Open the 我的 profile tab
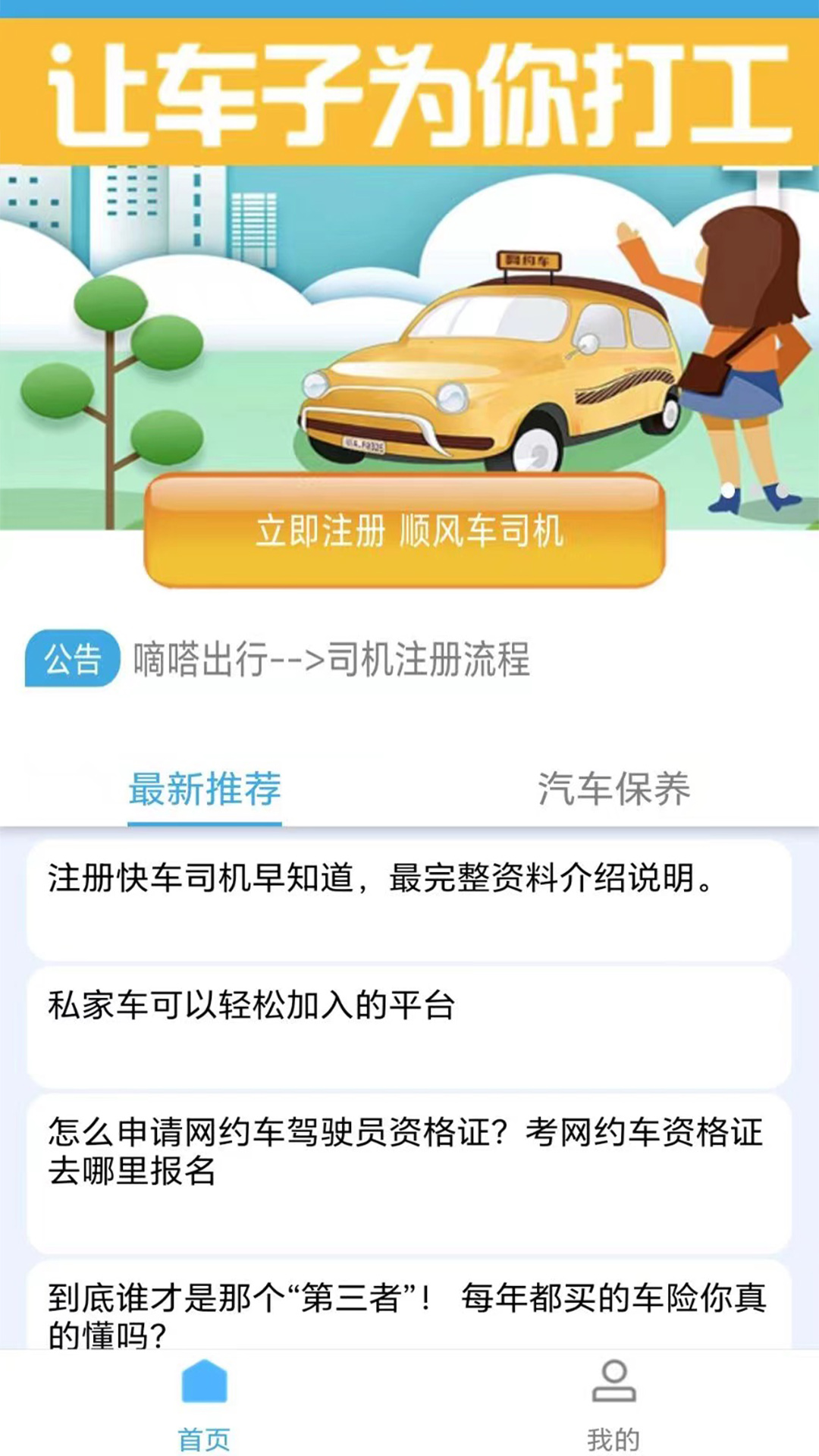The image size is (819, 1456). coord(613,1404)
